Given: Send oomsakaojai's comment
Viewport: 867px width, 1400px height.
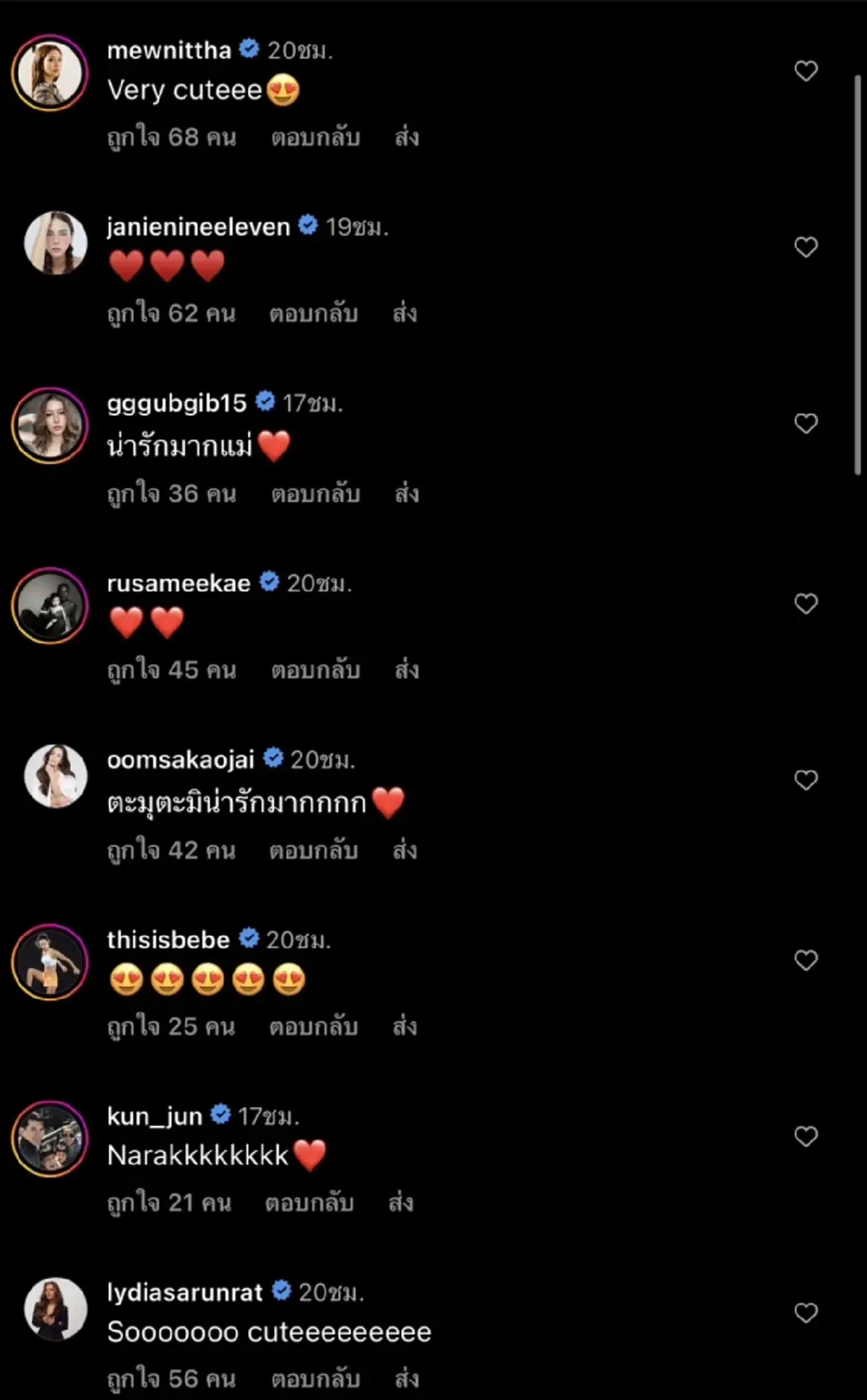Looking at the screenshot, I should pos(405,850).
